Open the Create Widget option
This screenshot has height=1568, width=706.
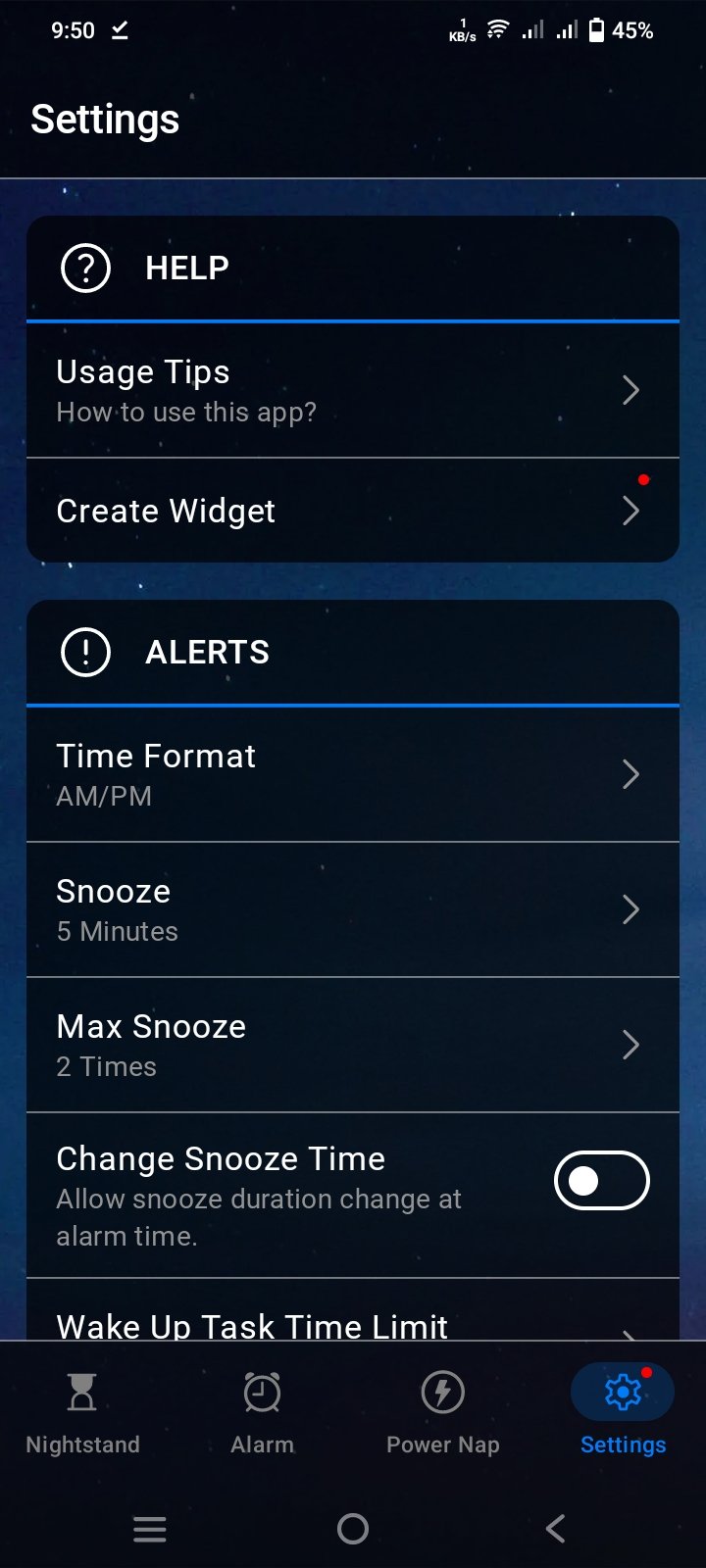tap(352, 511)
